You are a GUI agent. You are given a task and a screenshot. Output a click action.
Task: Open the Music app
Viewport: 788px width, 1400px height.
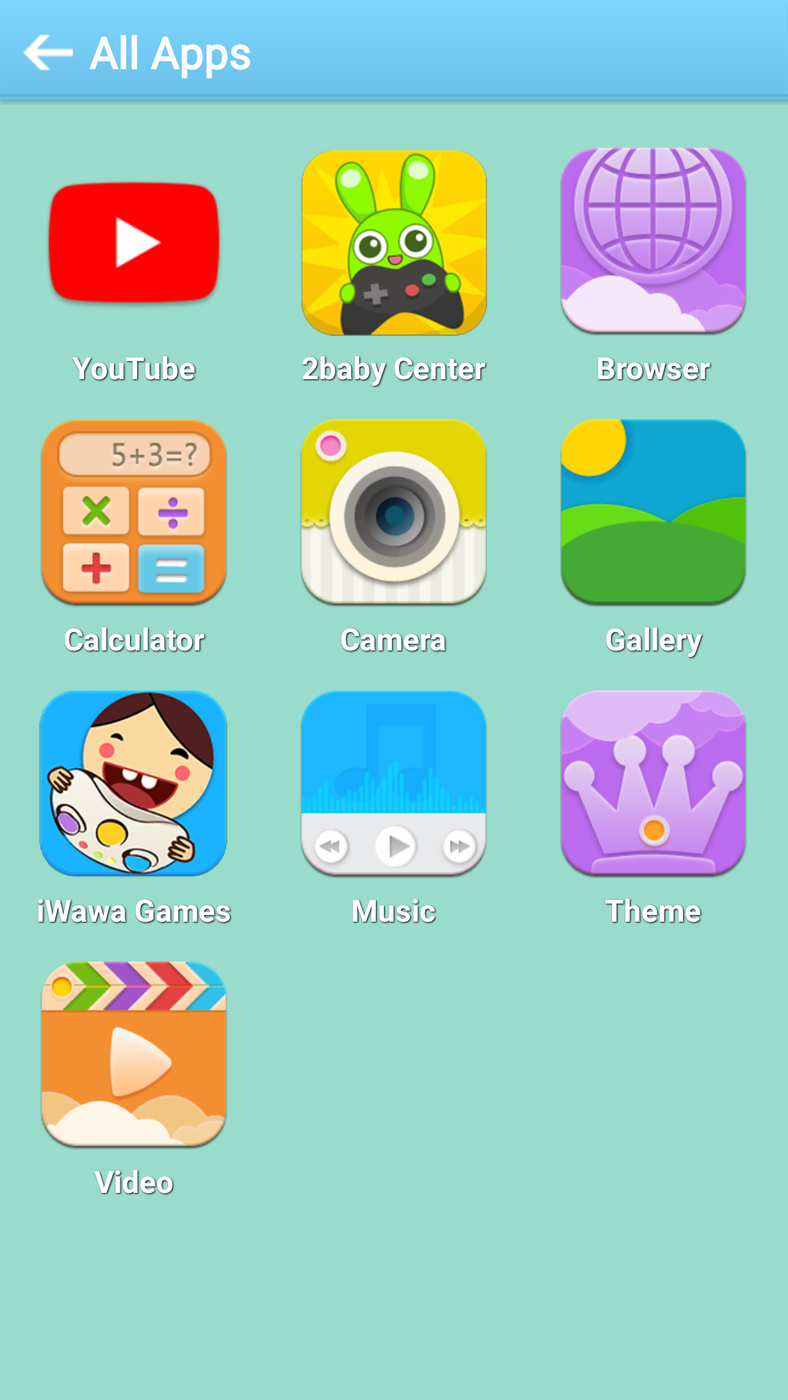[x=394, y=784]
